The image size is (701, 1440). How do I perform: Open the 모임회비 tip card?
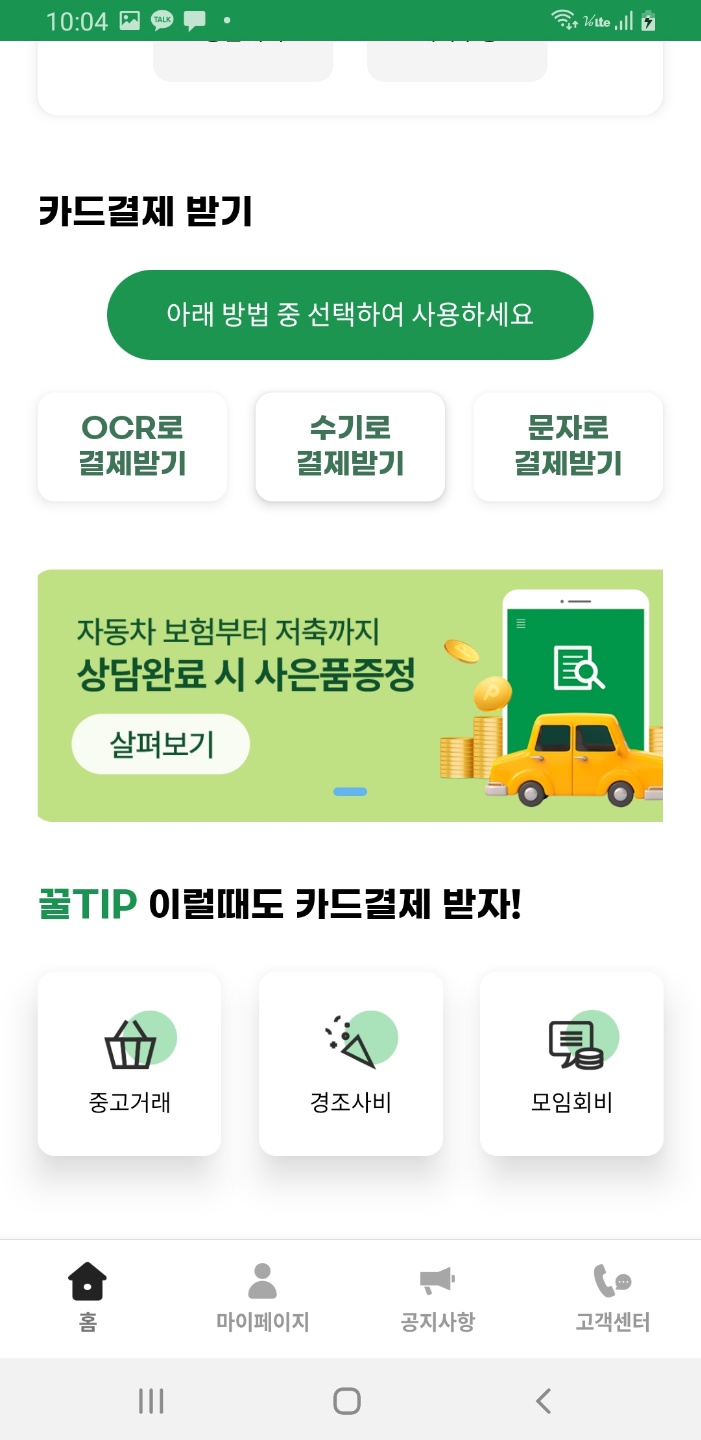[571, 1063]
